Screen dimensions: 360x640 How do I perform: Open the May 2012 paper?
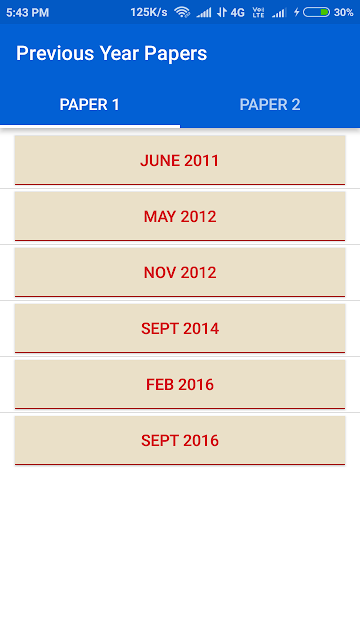180,216
